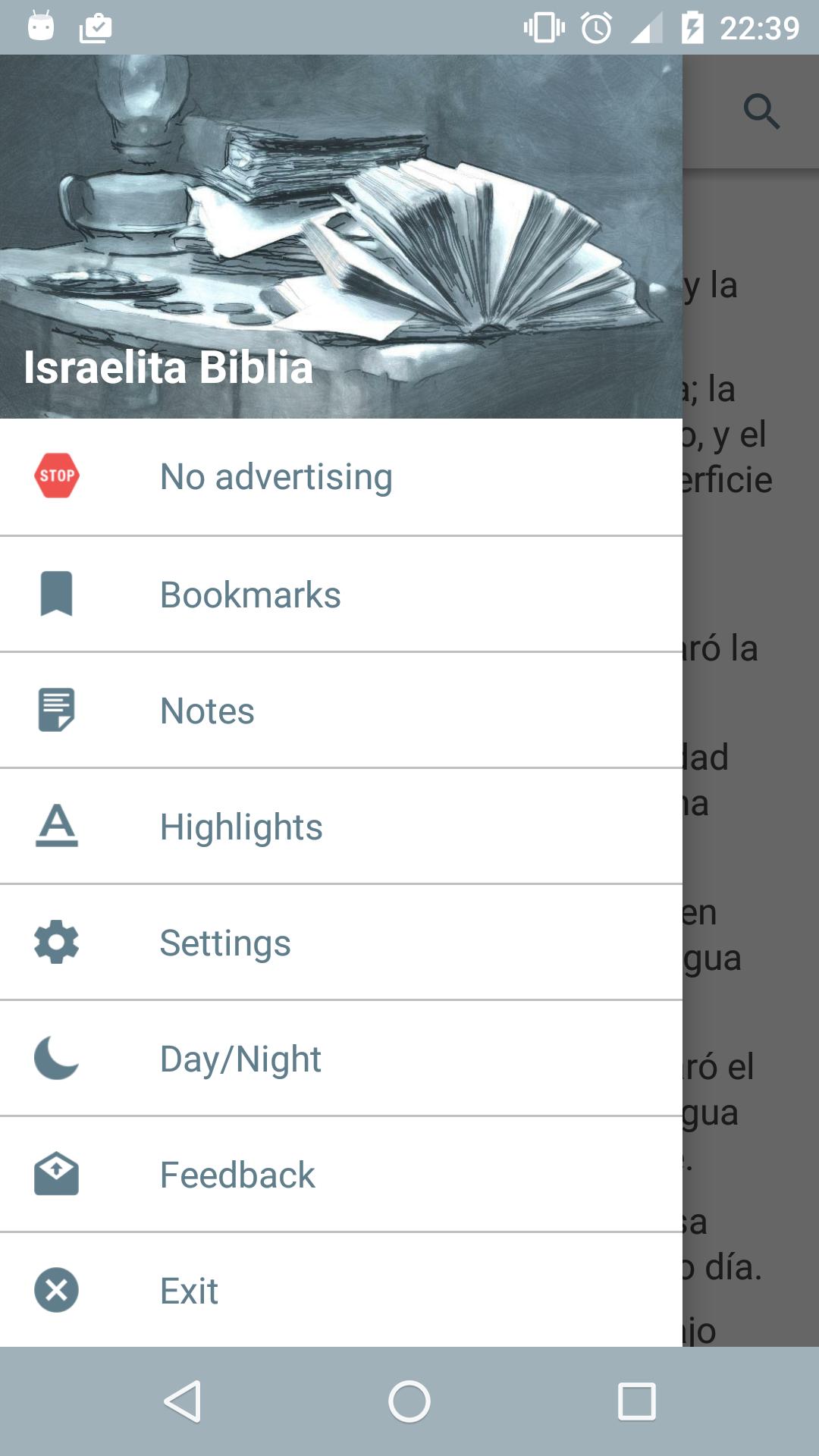
Task: Open Bookmarks from the drawer
Action: [x=341, y=594]
